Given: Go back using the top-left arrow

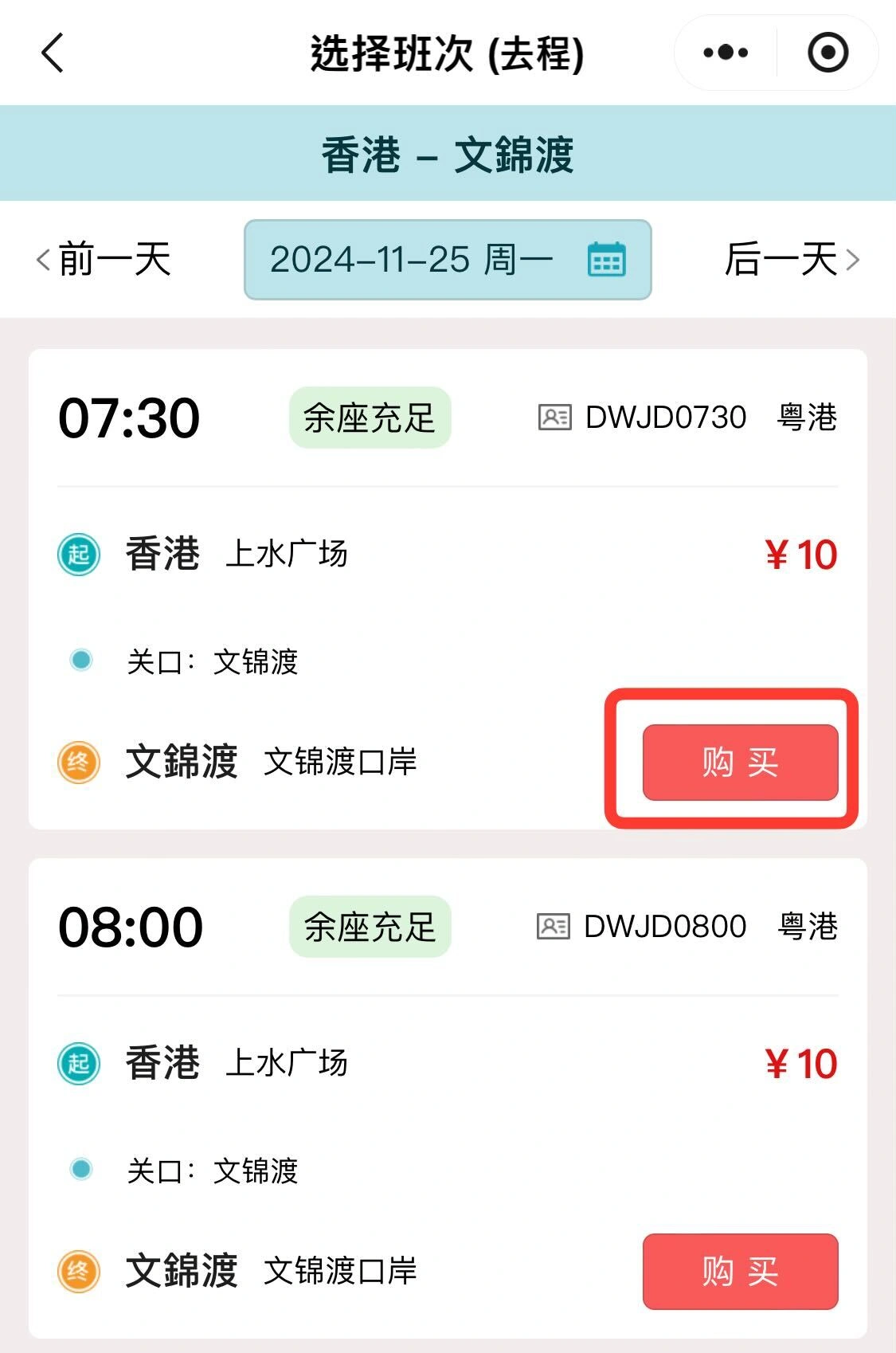Looking at the screenshot, I should tap(53, 53).
